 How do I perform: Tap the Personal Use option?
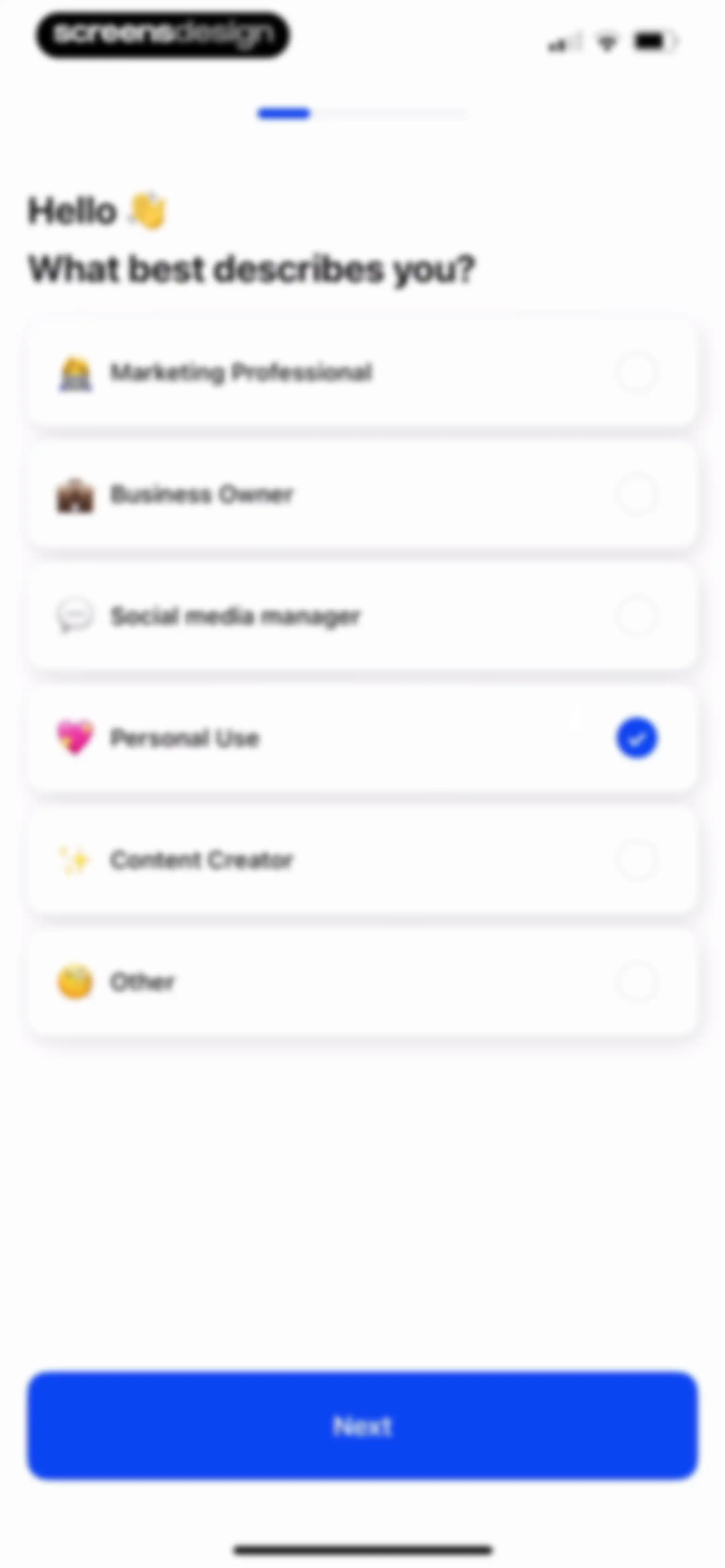coord(361,738)
